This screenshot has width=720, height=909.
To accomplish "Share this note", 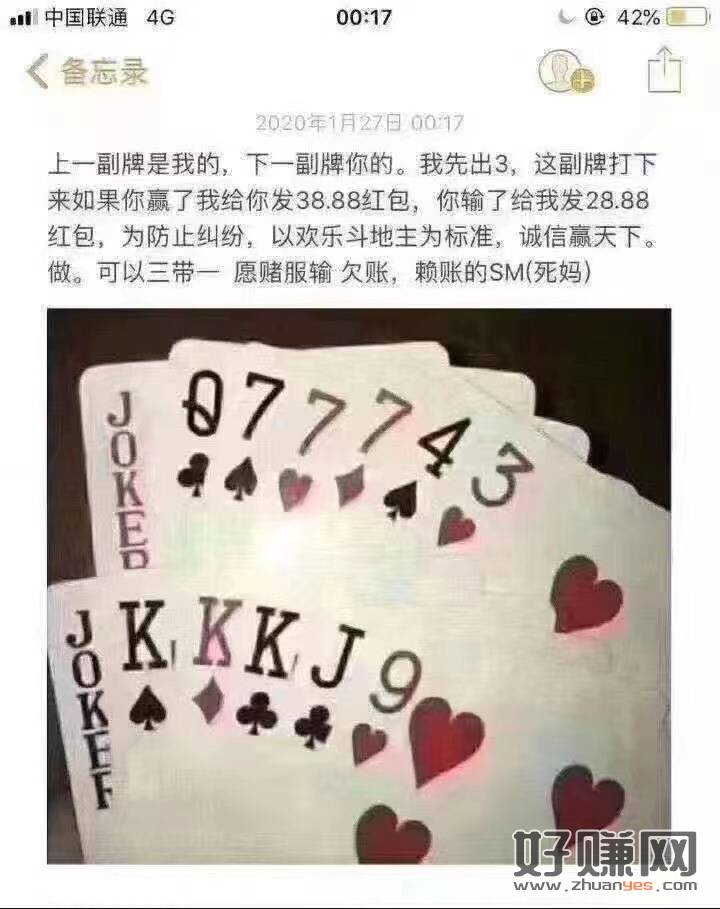I will tap(664, 71).
